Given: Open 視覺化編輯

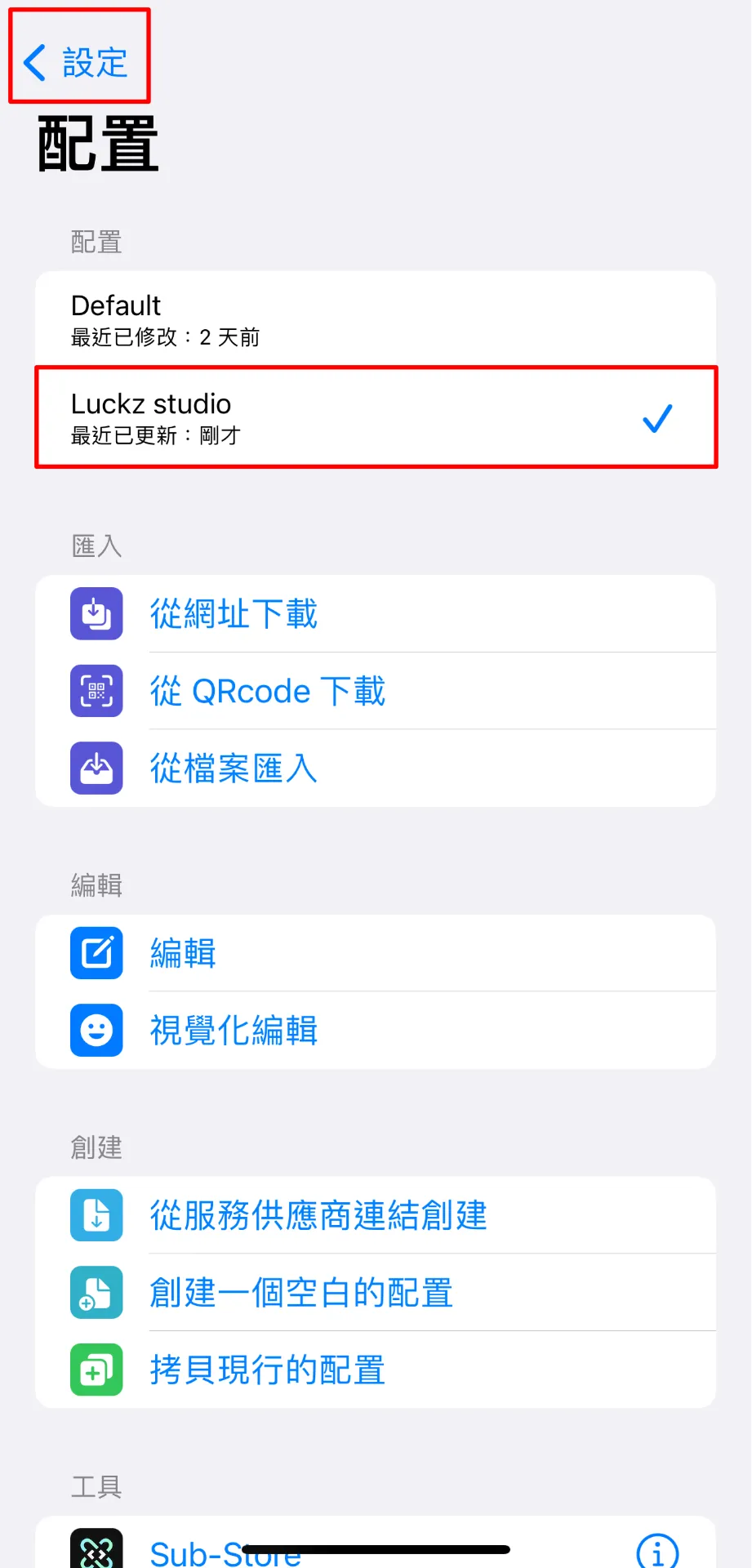Looking at the screenshot, I should [234, 1030].
